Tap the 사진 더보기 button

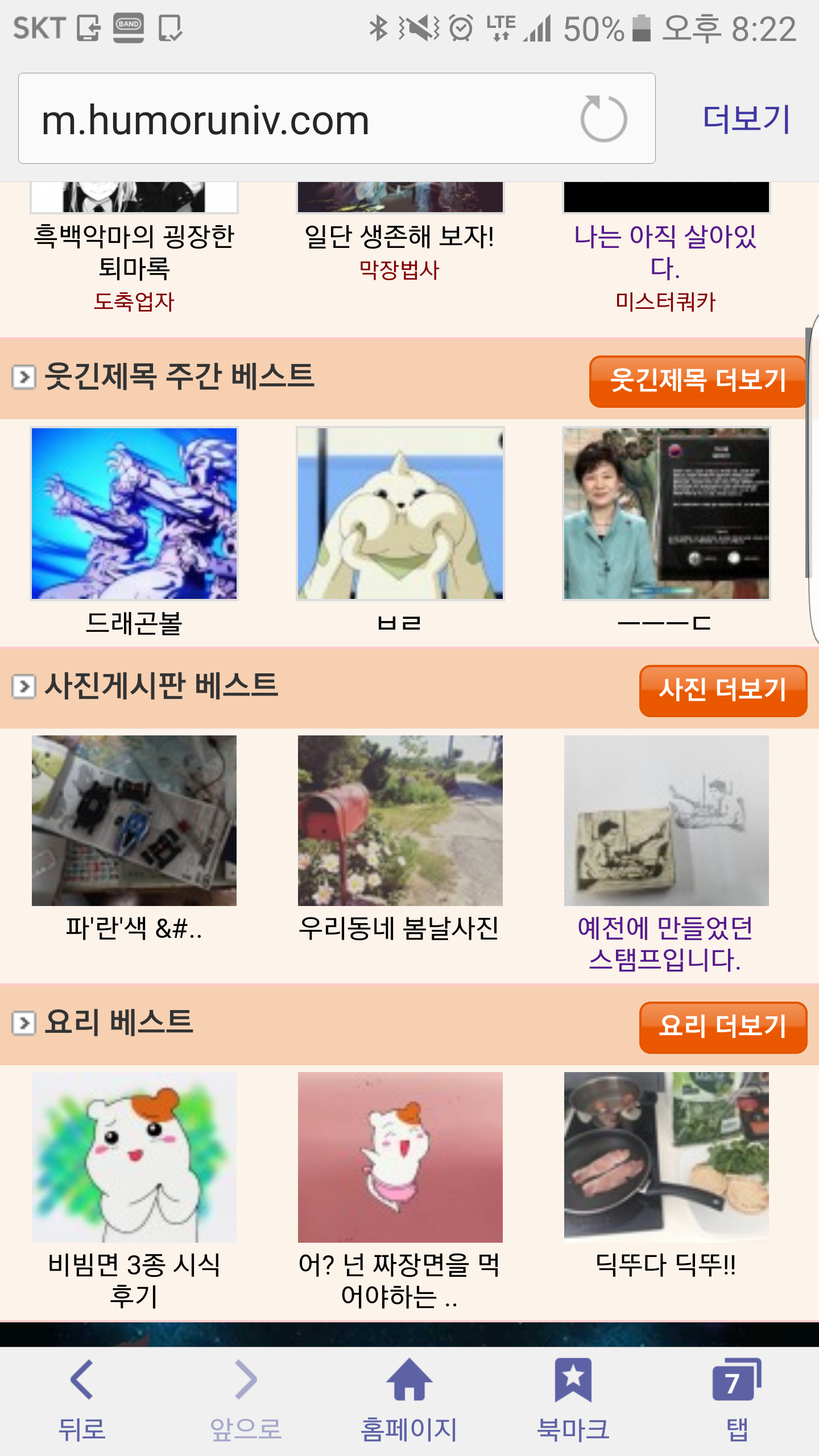(x=722, y=690)
